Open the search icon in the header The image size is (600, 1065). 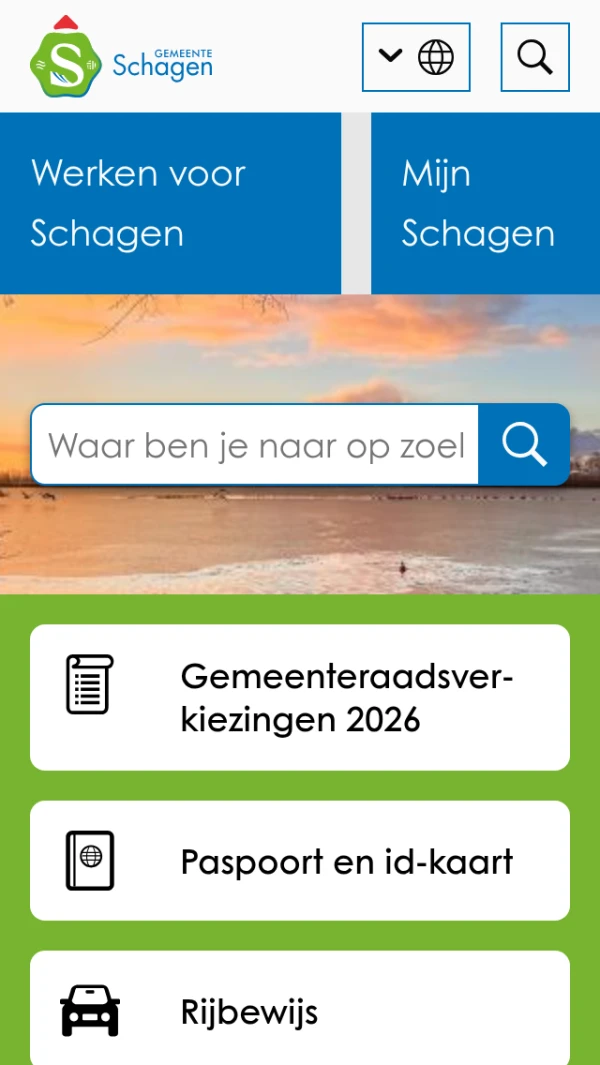[x=535, y=57]
